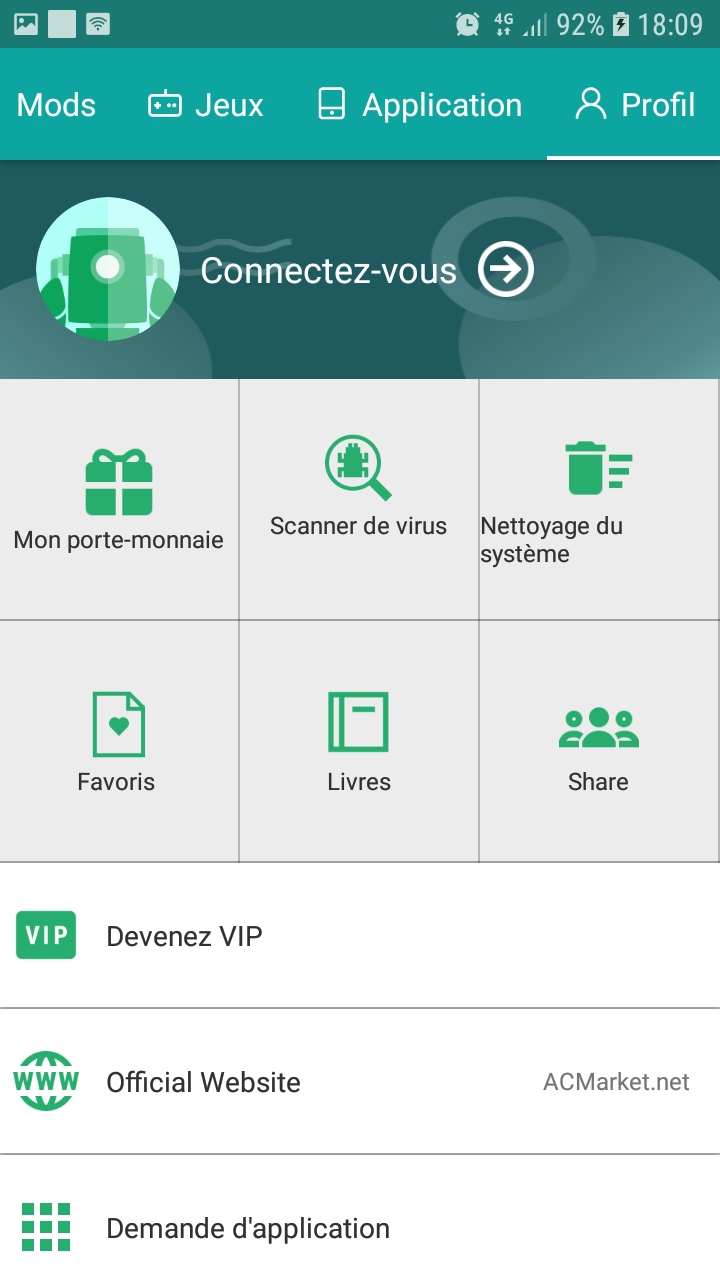Open the Application tab
Image resolution: width=720 pixels, height=1280 pixels.
click(x=420, y=105)
